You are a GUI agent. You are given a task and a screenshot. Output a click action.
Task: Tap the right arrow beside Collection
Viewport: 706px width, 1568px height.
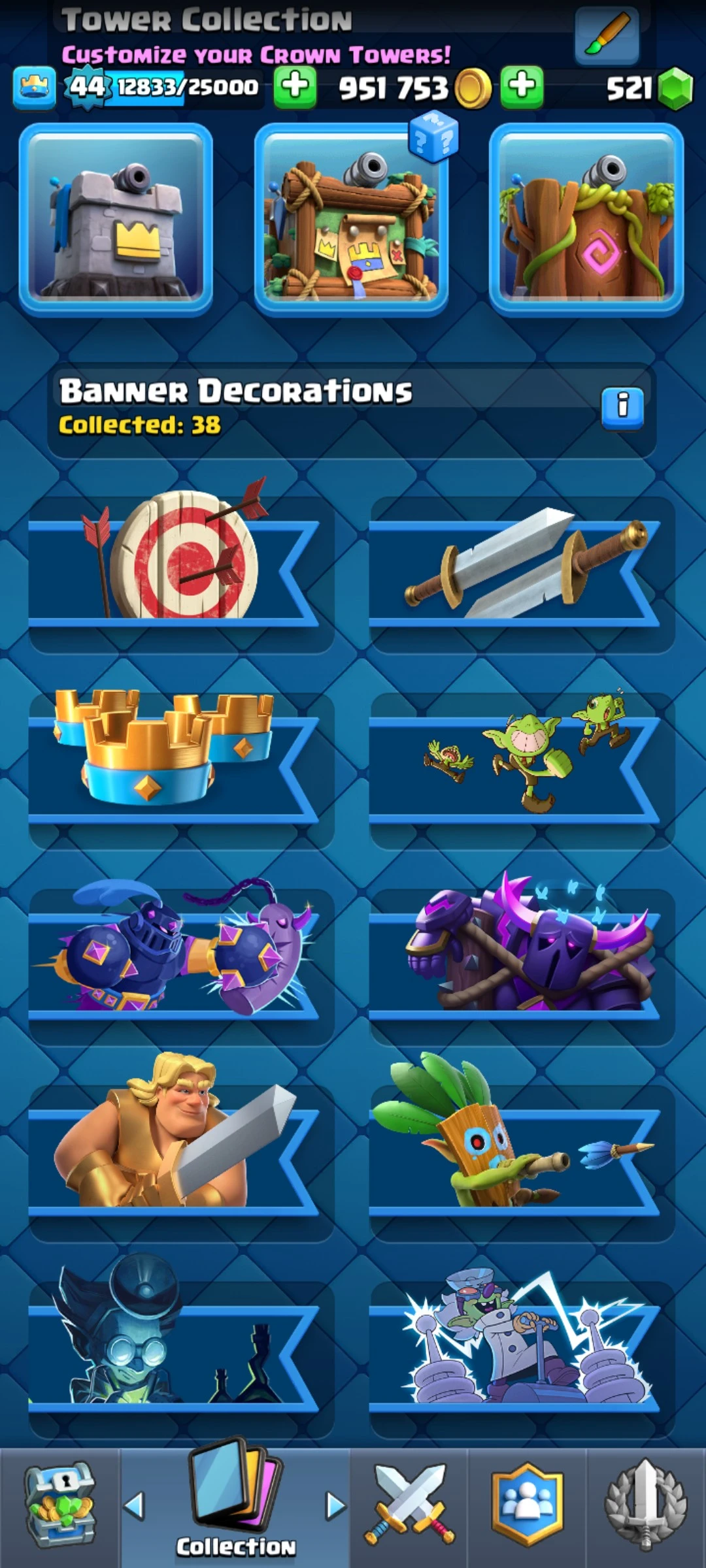(x=335, y=1505)
